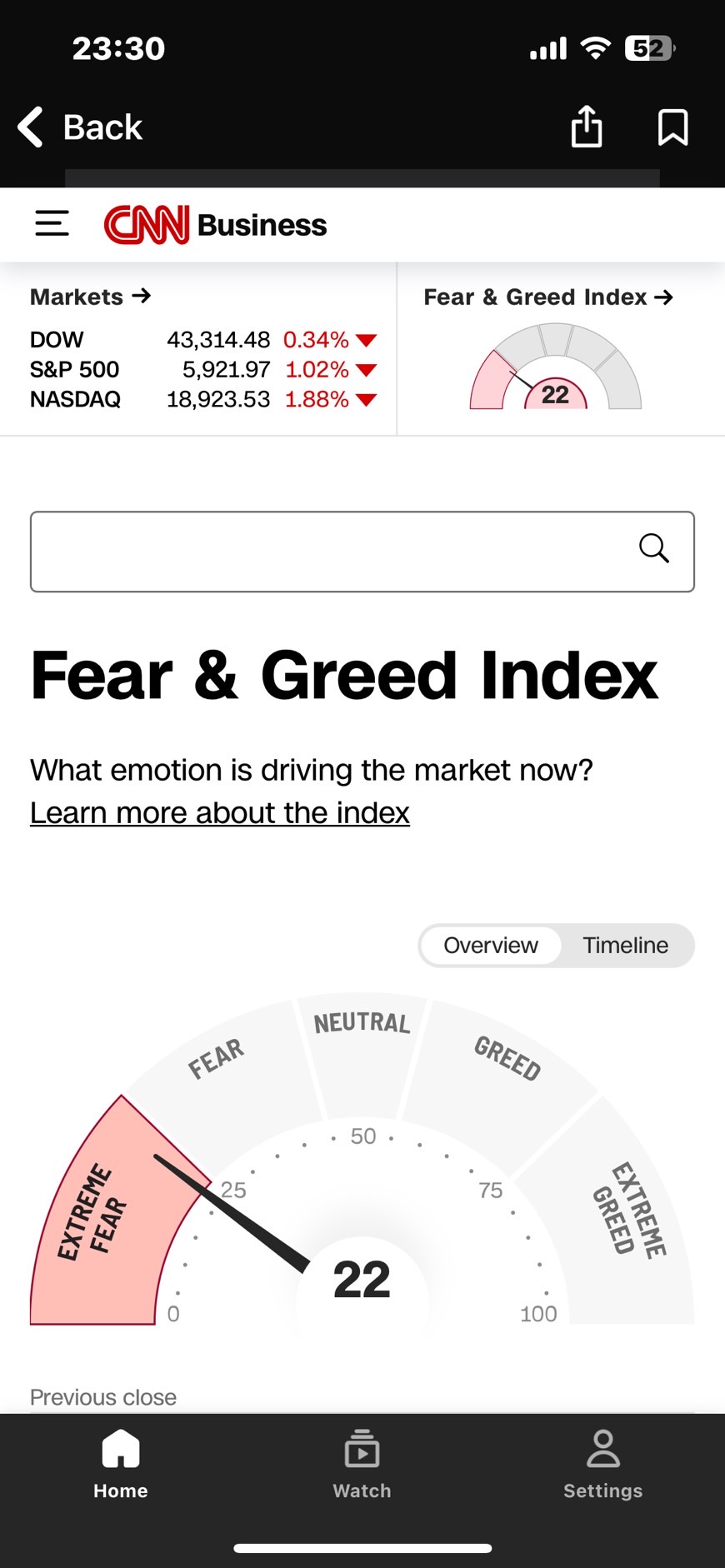Open the Fear & Greed Index link

547,297
